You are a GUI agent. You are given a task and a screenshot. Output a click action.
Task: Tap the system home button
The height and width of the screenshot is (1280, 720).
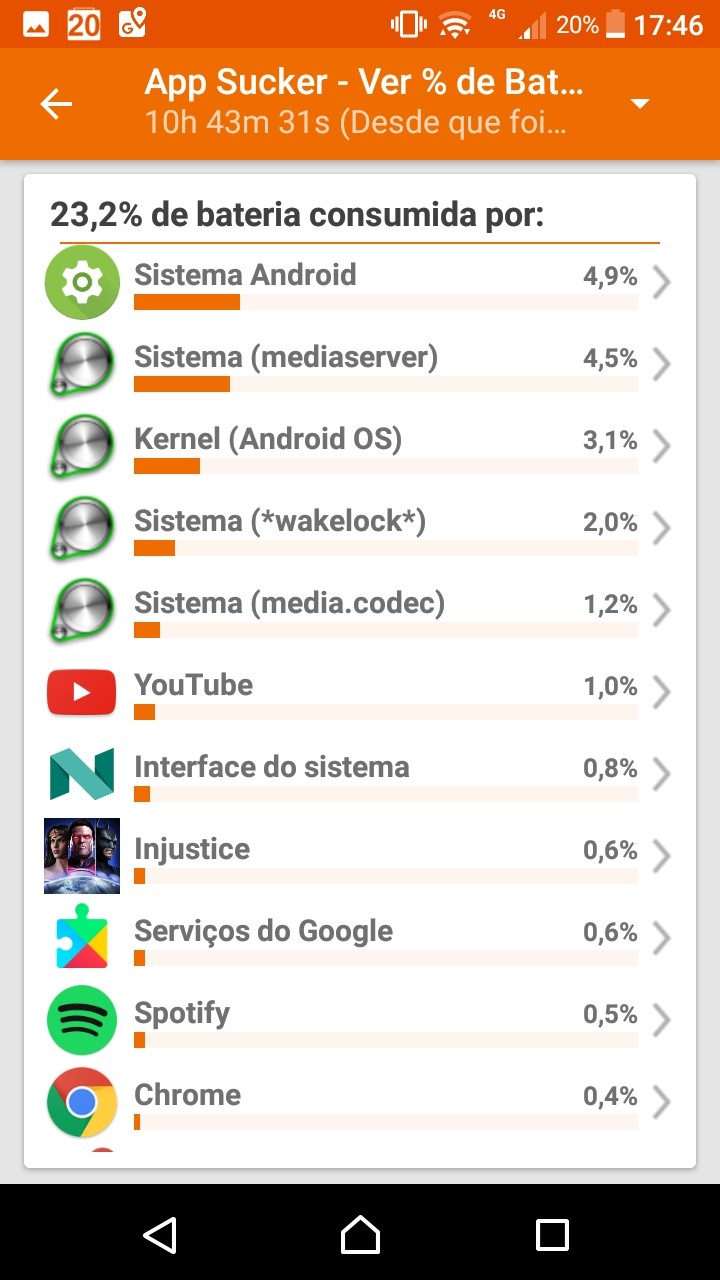tap(360, 1234)
